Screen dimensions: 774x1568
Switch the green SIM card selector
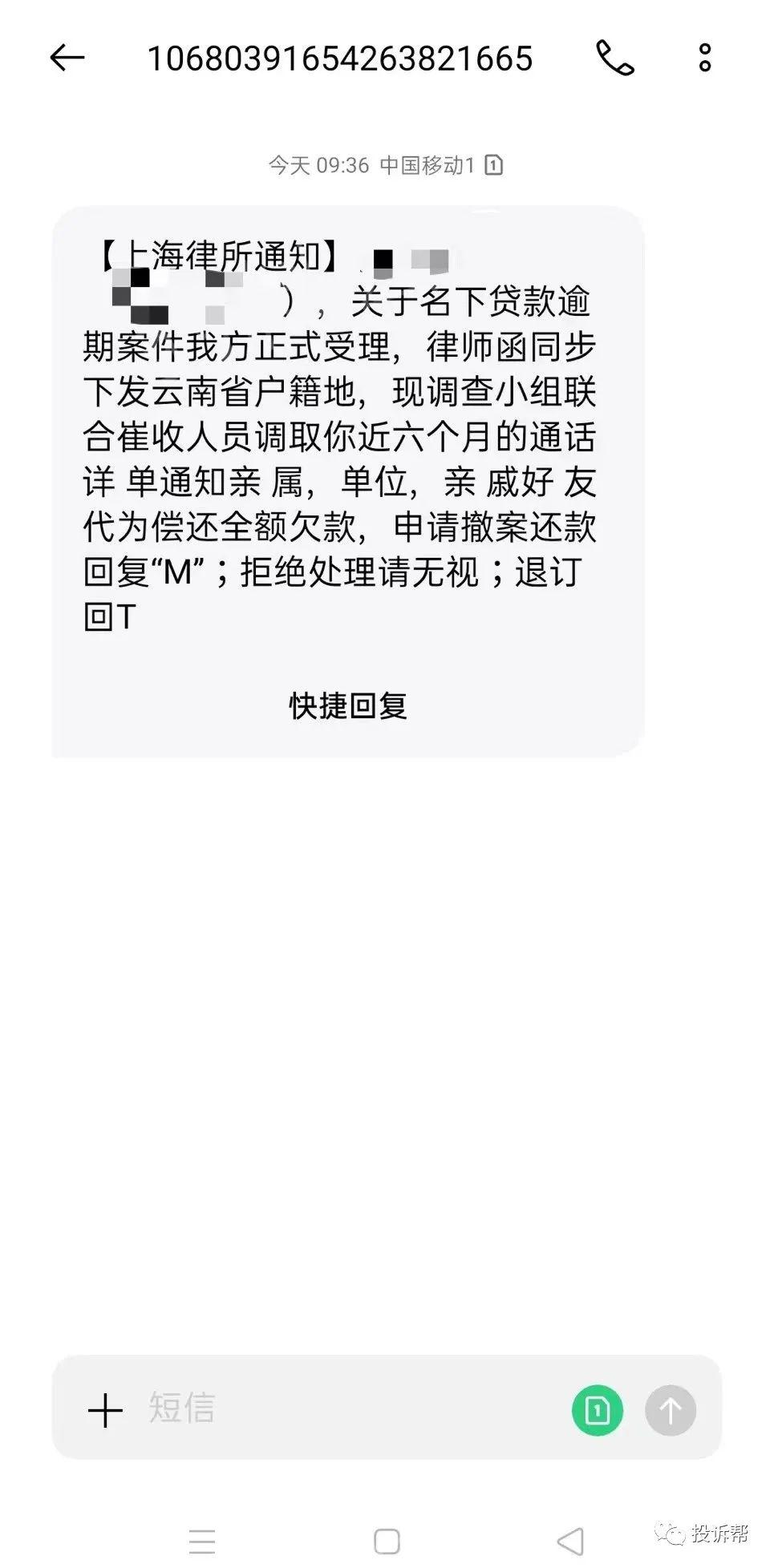click(x=597, y=1410)
